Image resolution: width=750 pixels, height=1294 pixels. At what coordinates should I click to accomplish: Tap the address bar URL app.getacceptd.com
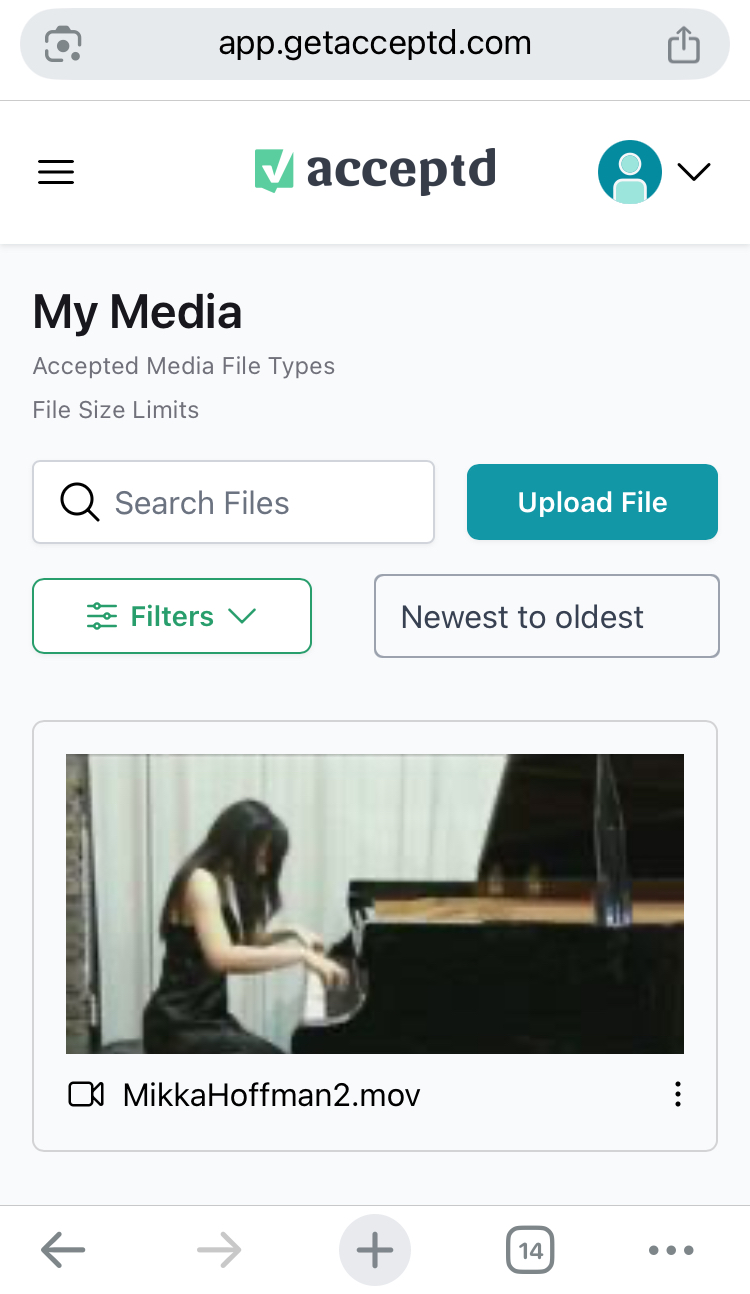click(375, 44)
